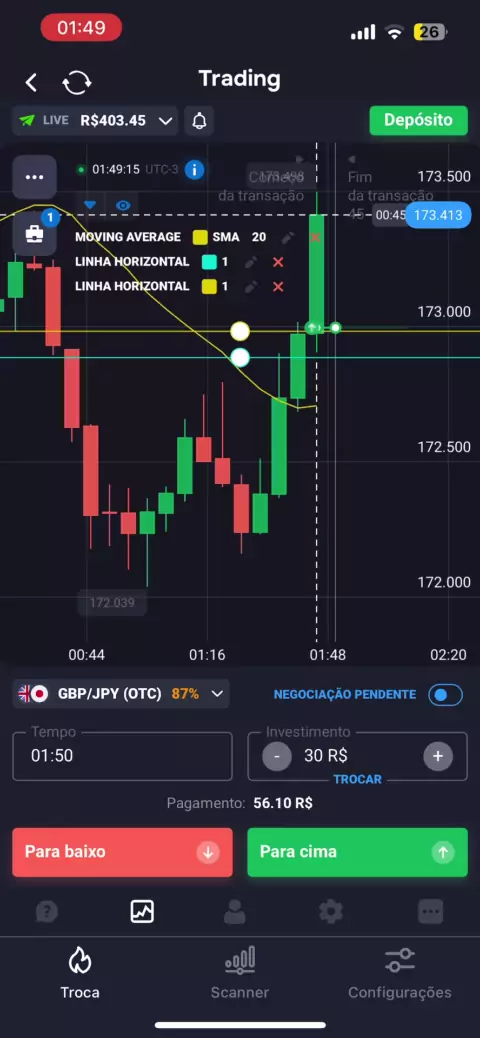Tap green Para cima button
Image resolution: width=480 pixels, height=1038 pixels.
[358, 852]
